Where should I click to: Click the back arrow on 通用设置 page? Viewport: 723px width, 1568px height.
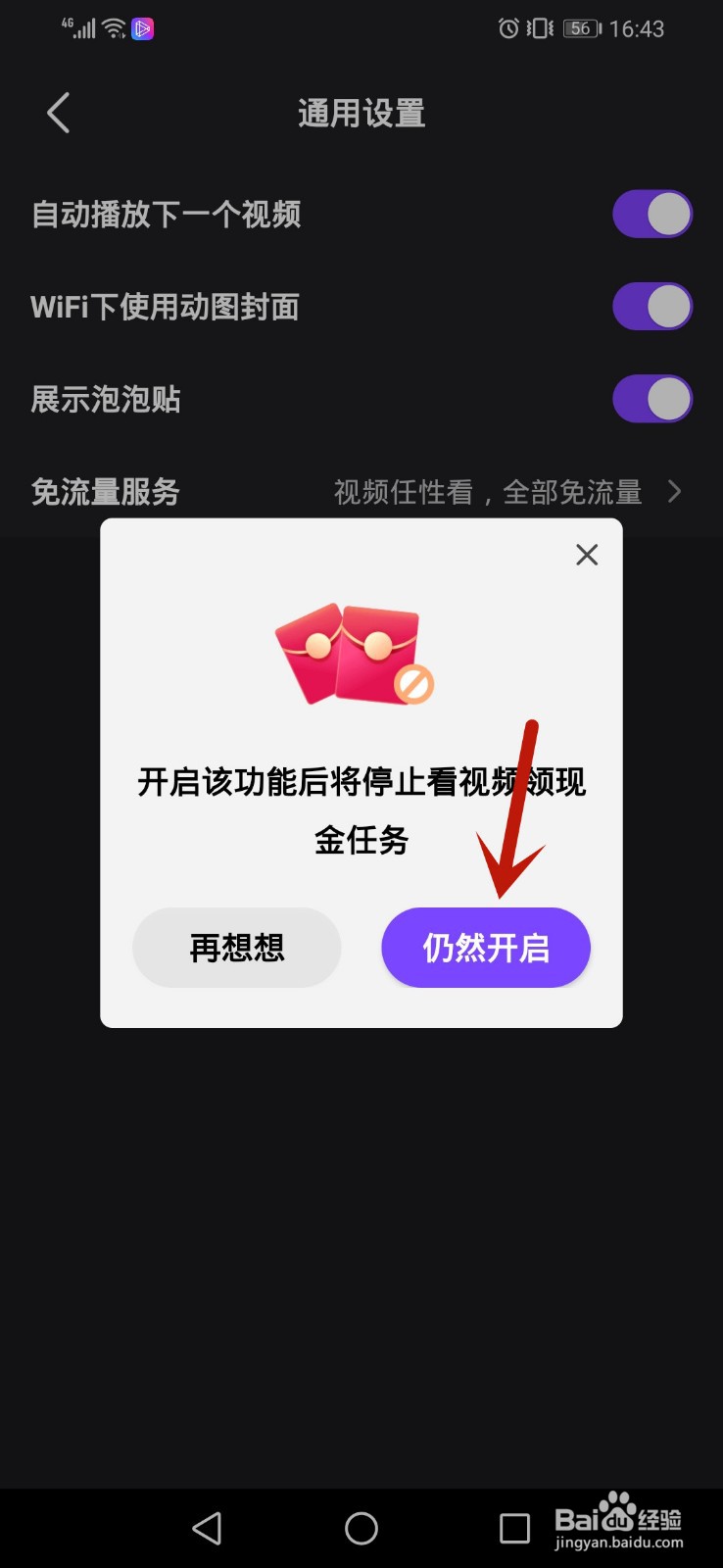point(56,112)
